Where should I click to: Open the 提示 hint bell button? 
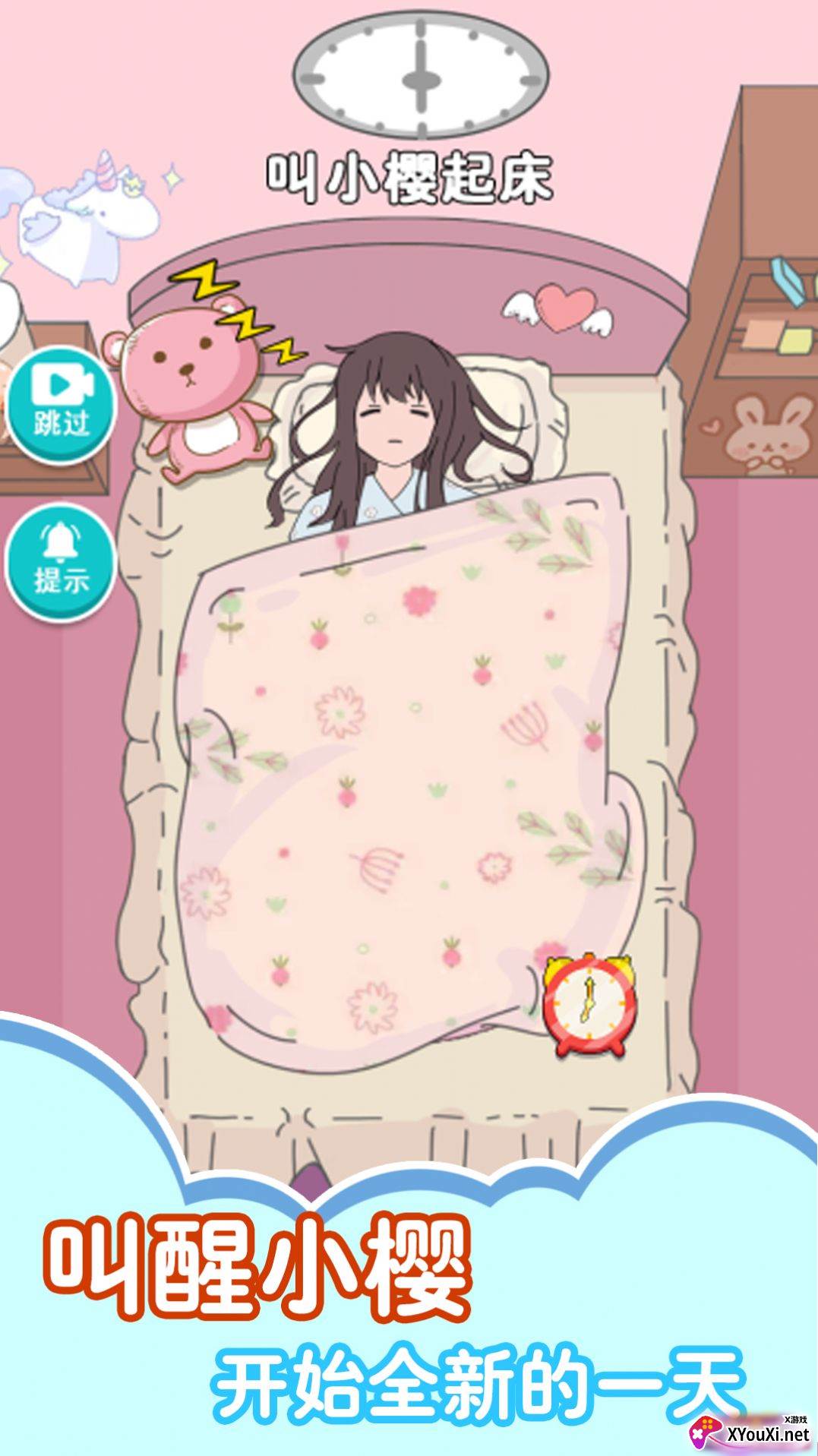(61, 564)
